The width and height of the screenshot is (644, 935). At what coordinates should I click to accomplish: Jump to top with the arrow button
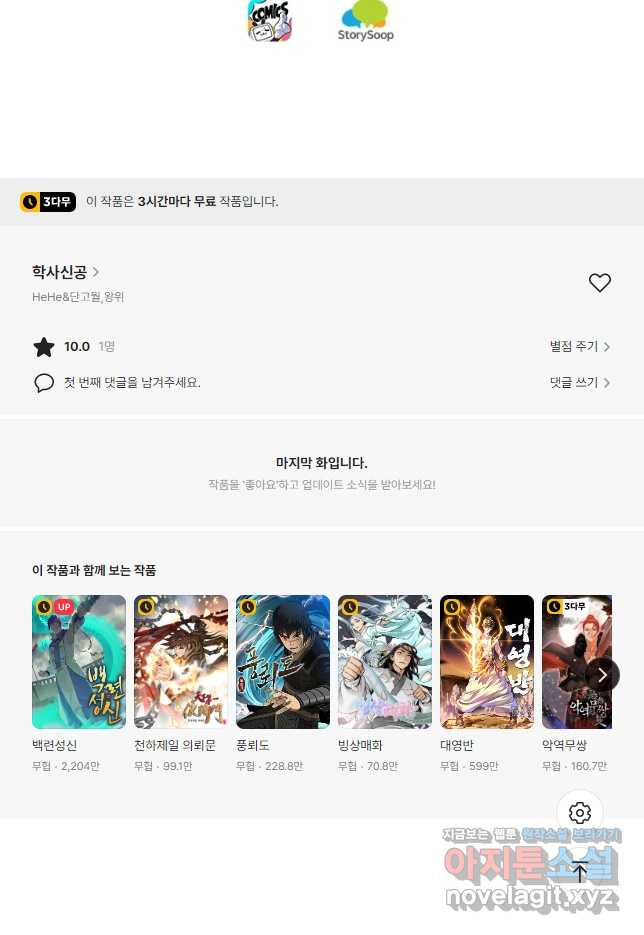[x=580, y=870]
